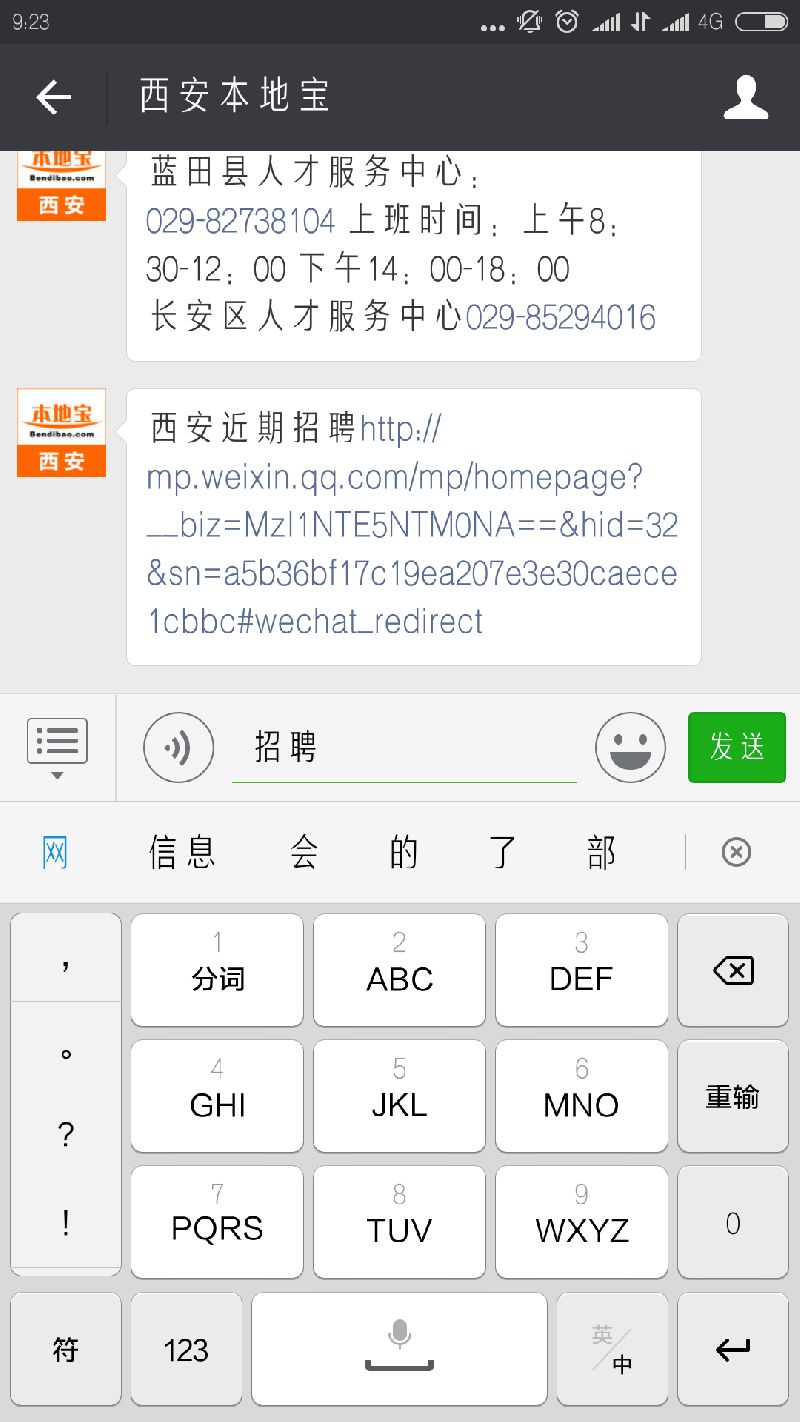The image size is (800, 1422).
Task: Call the phone number 029-82738104
Action: tap(240, 221)
